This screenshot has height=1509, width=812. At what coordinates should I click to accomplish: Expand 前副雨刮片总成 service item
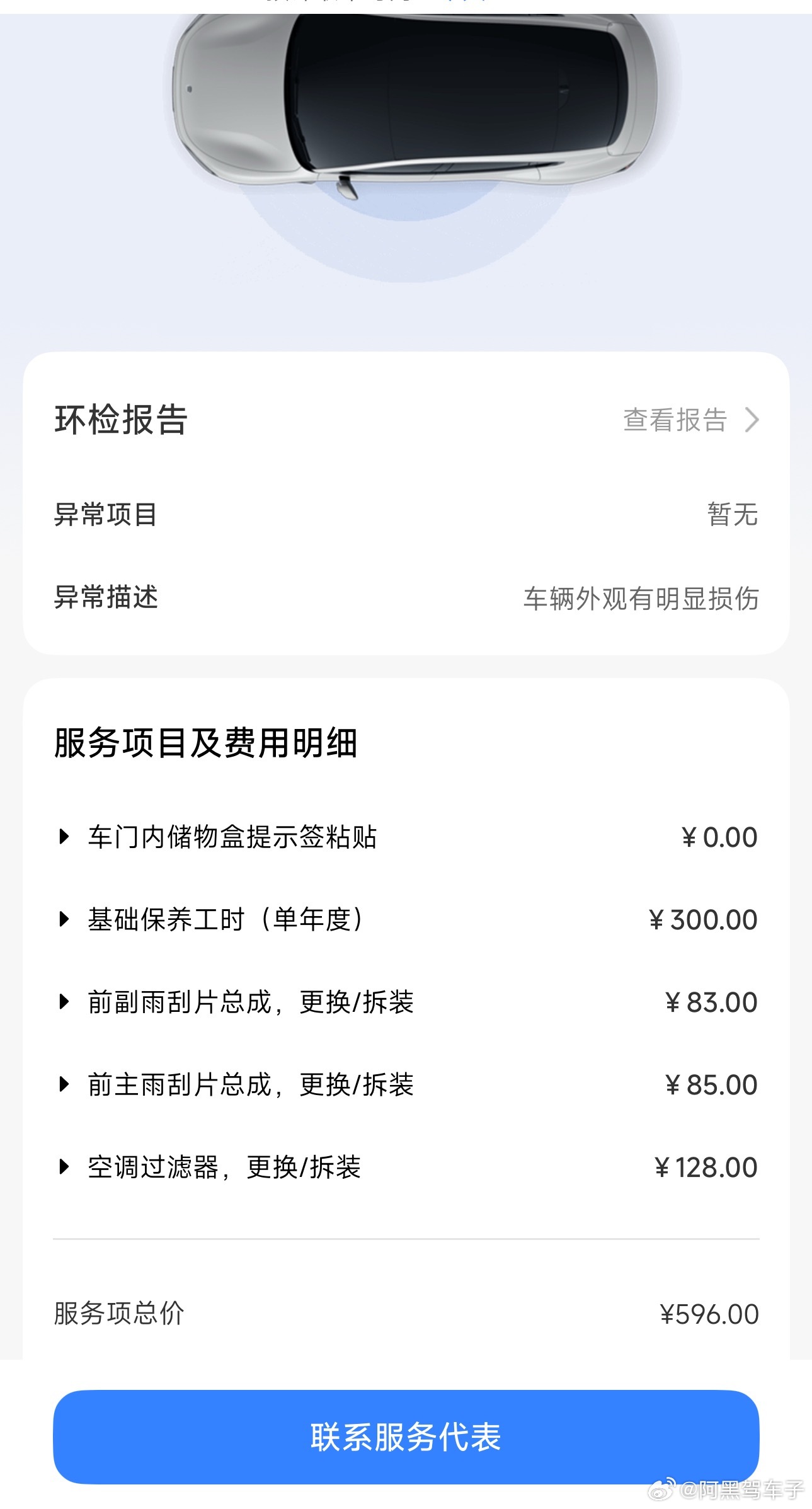pos(64,1002)
